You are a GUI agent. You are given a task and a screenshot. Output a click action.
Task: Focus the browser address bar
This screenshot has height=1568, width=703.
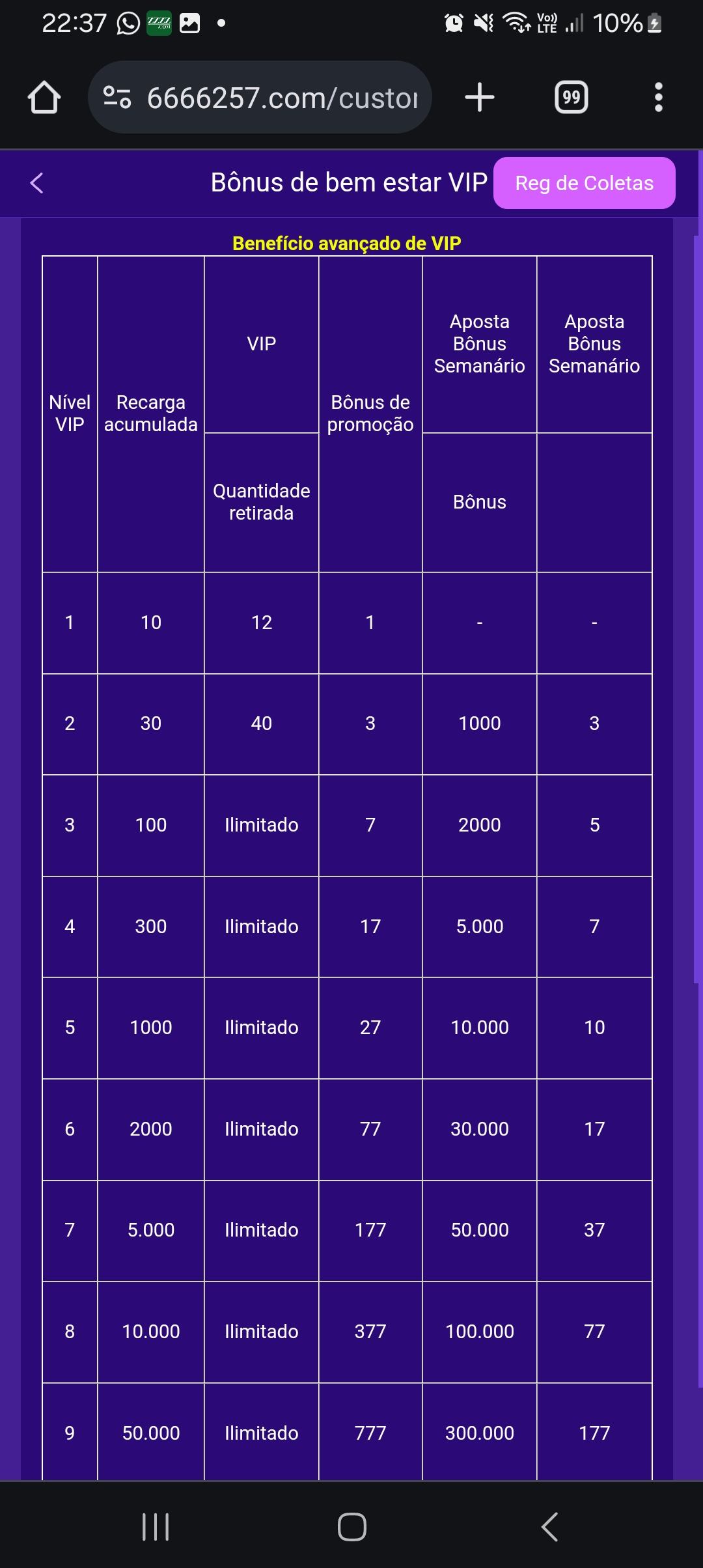click(x=281, y=98)
